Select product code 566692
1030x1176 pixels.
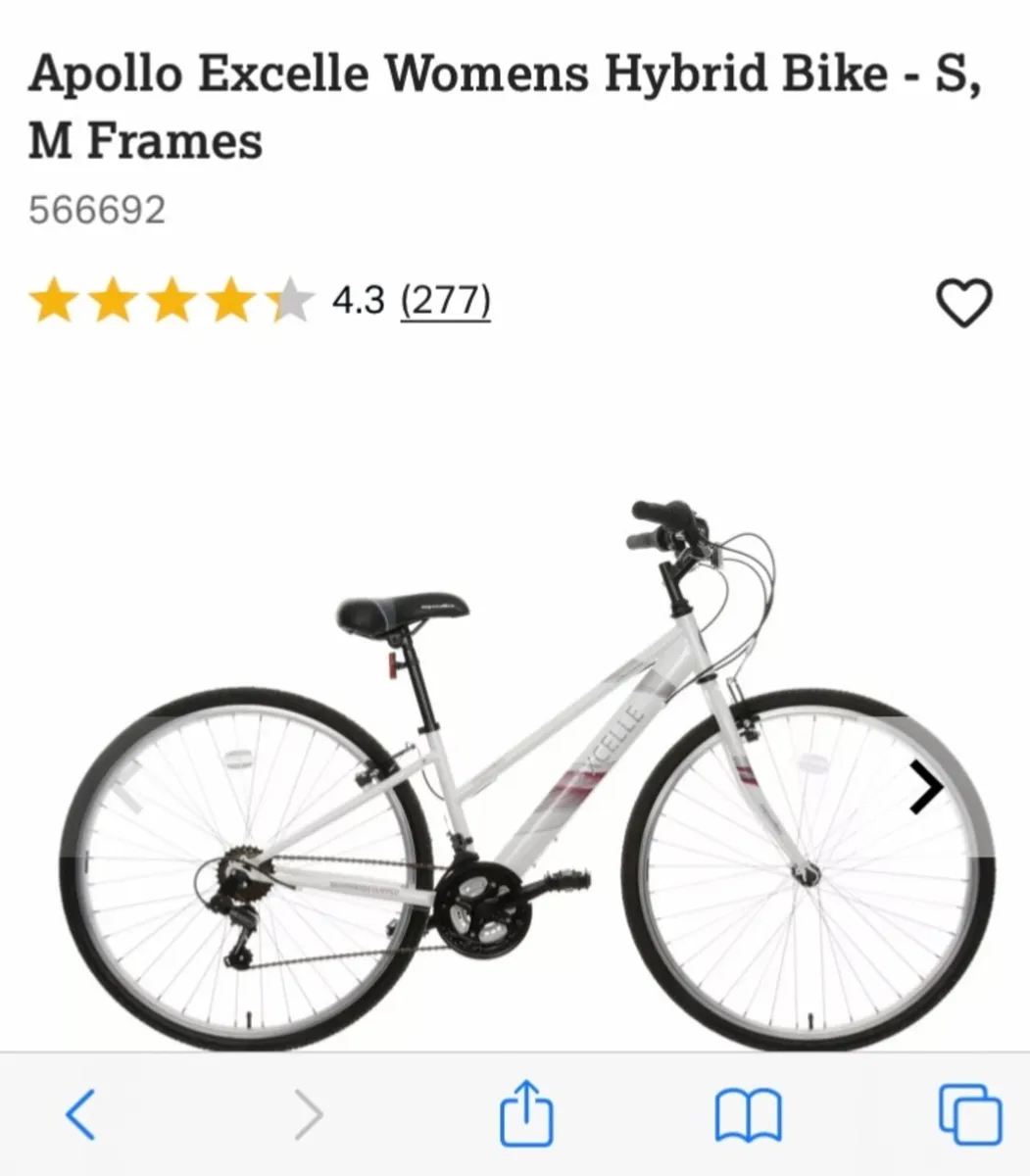[x=98, y=208]
